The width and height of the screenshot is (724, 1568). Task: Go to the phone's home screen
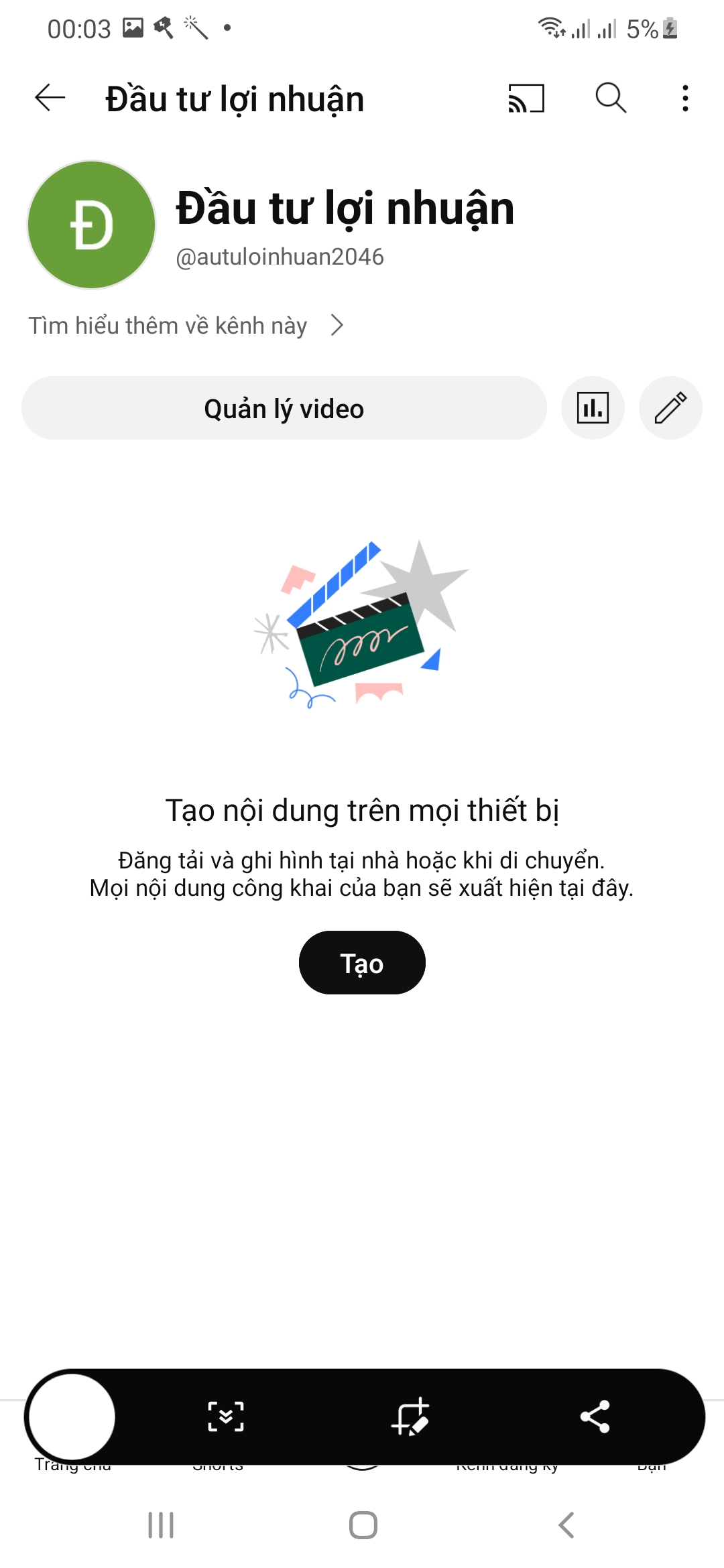[363, 1525]
